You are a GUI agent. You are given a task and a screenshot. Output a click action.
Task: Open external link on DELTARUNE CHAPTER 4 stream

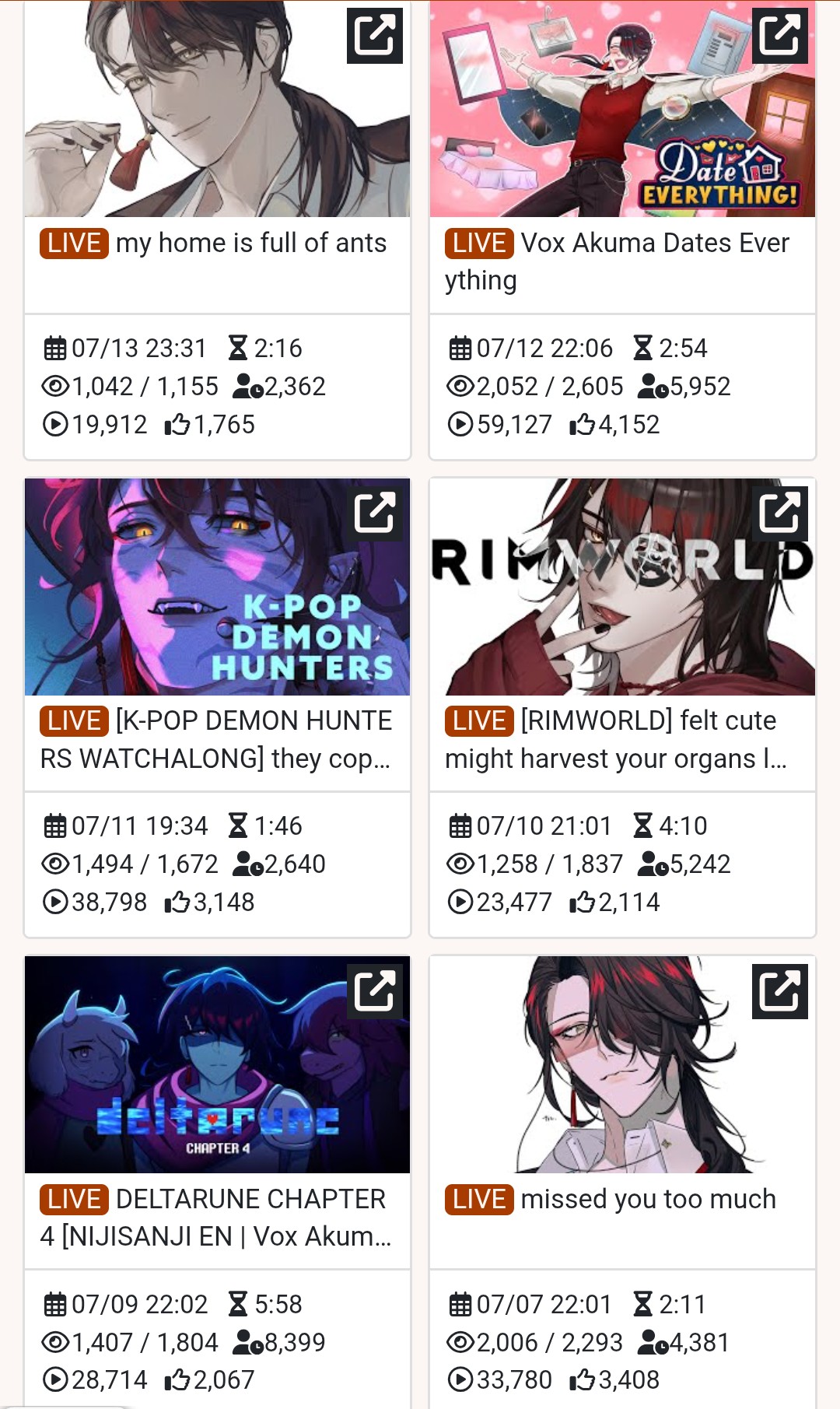(374, 990)
